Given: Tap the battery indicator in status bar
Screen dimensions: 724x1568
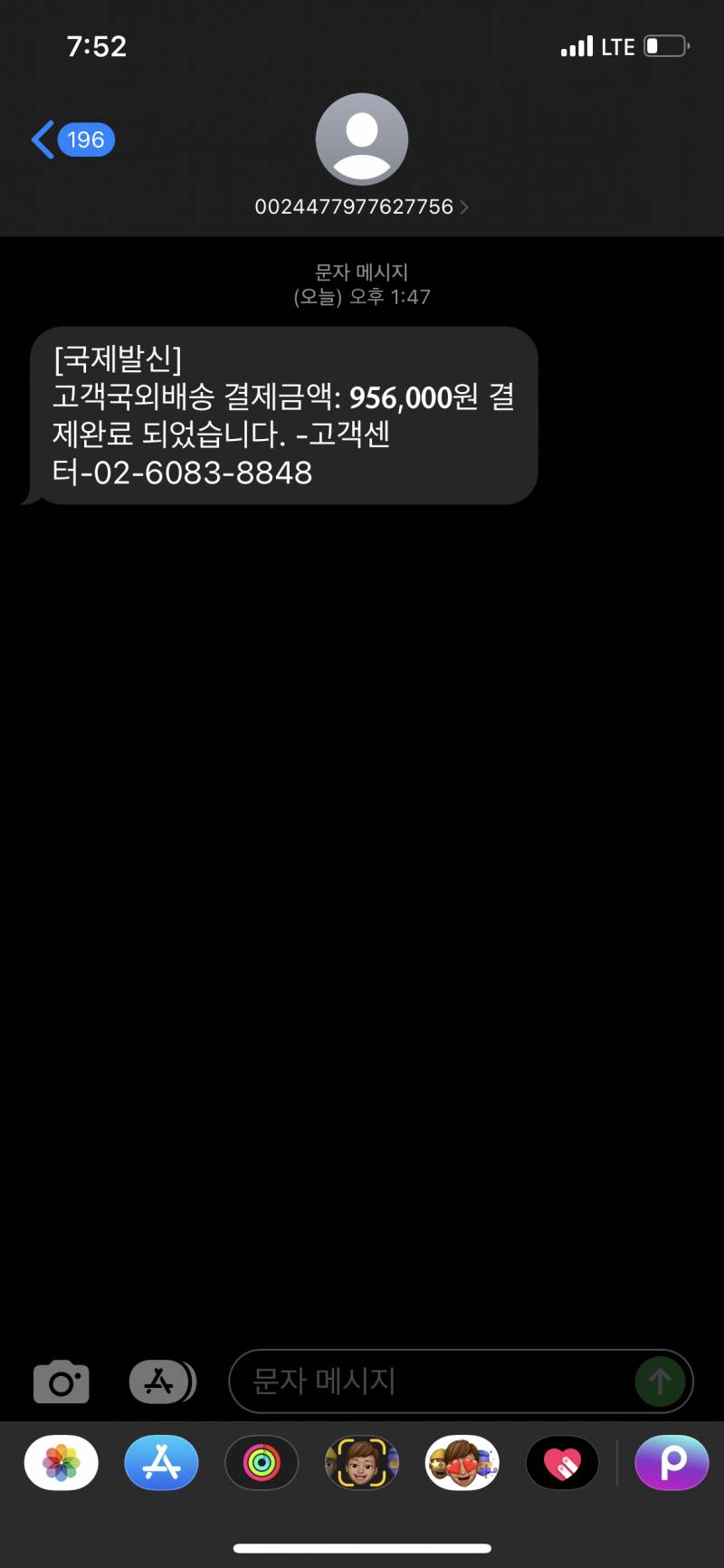Looking at the screenshot, I should pyautogui.click(x=667, y=45).
